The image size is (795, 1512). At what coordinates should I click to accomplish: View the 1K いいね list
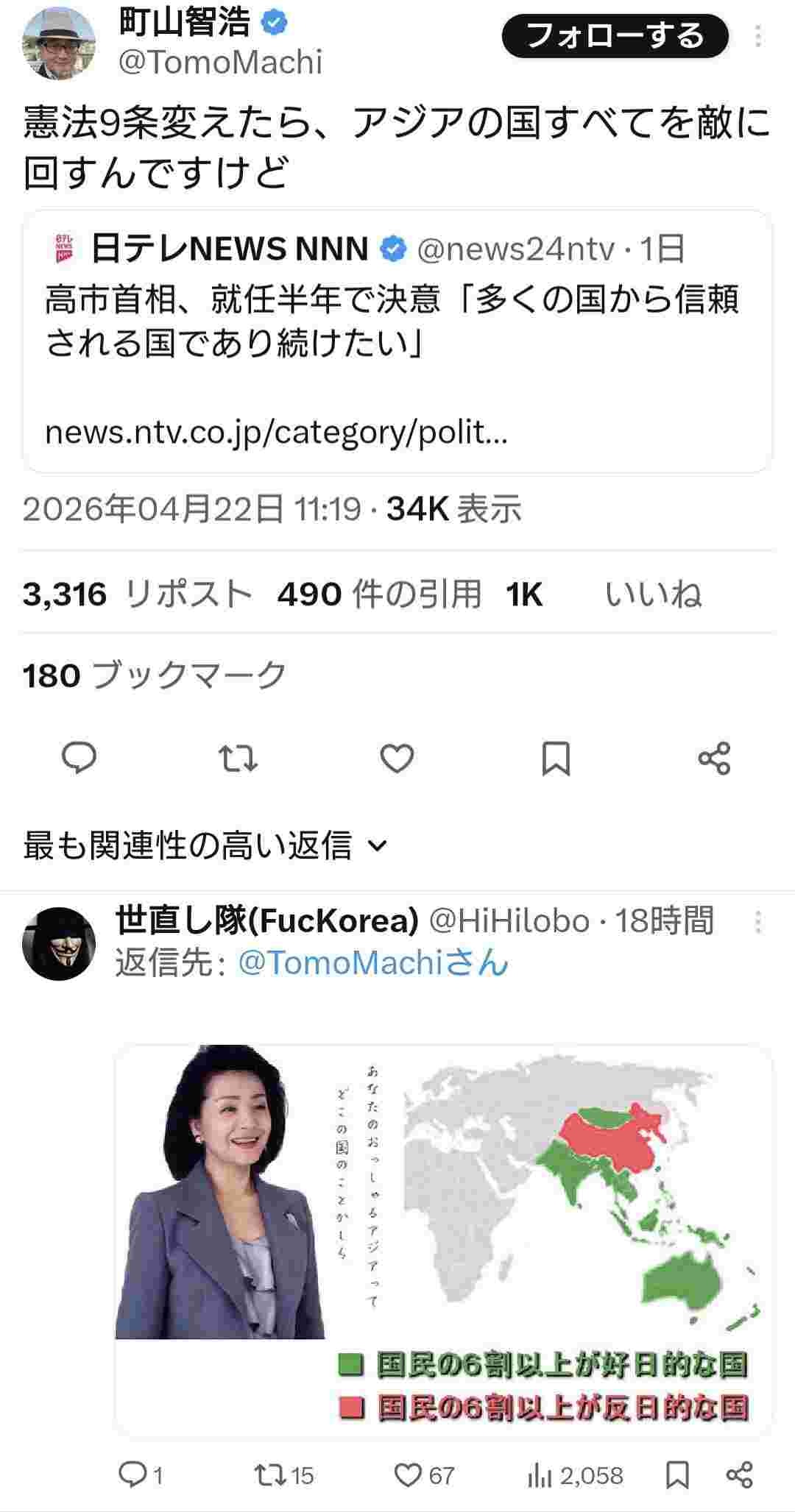click(x=604, y=594)
